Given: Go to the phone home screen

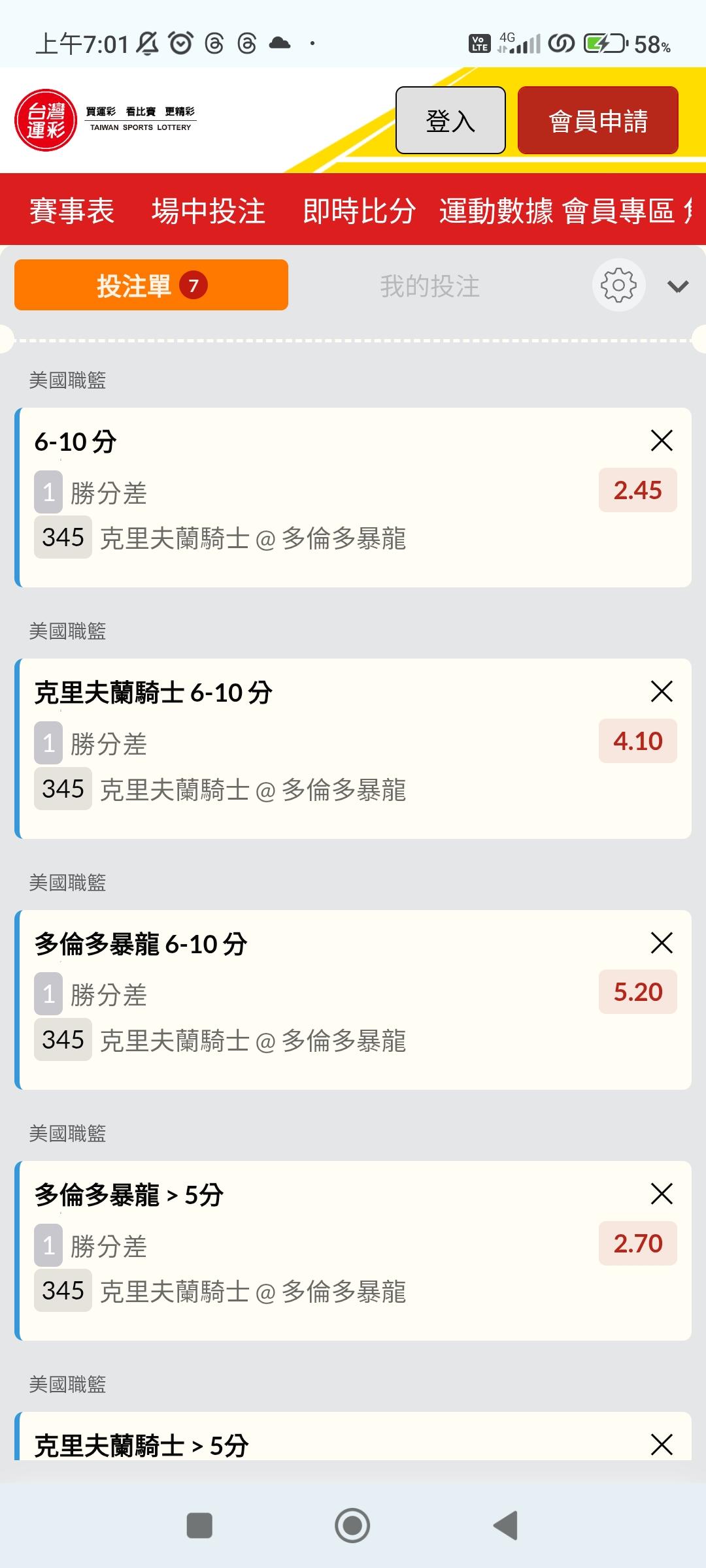Looking at the screenshot, I should [x=352, y=1526].
